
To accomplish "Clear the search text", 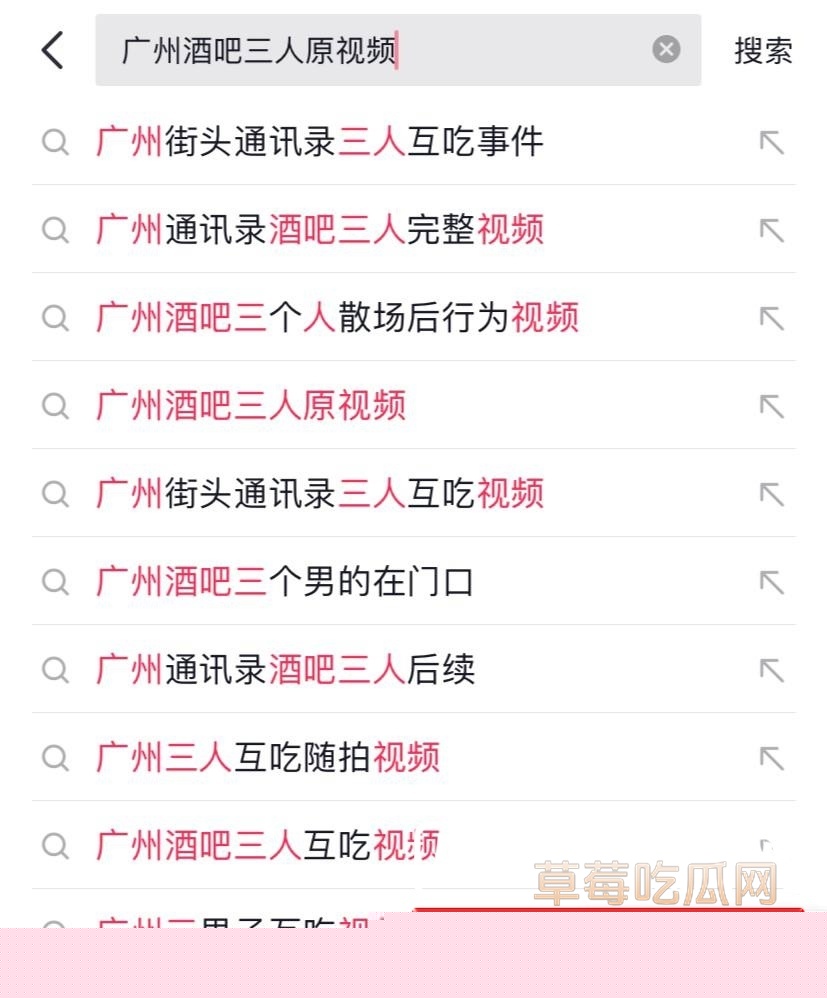I will point(666,49).
